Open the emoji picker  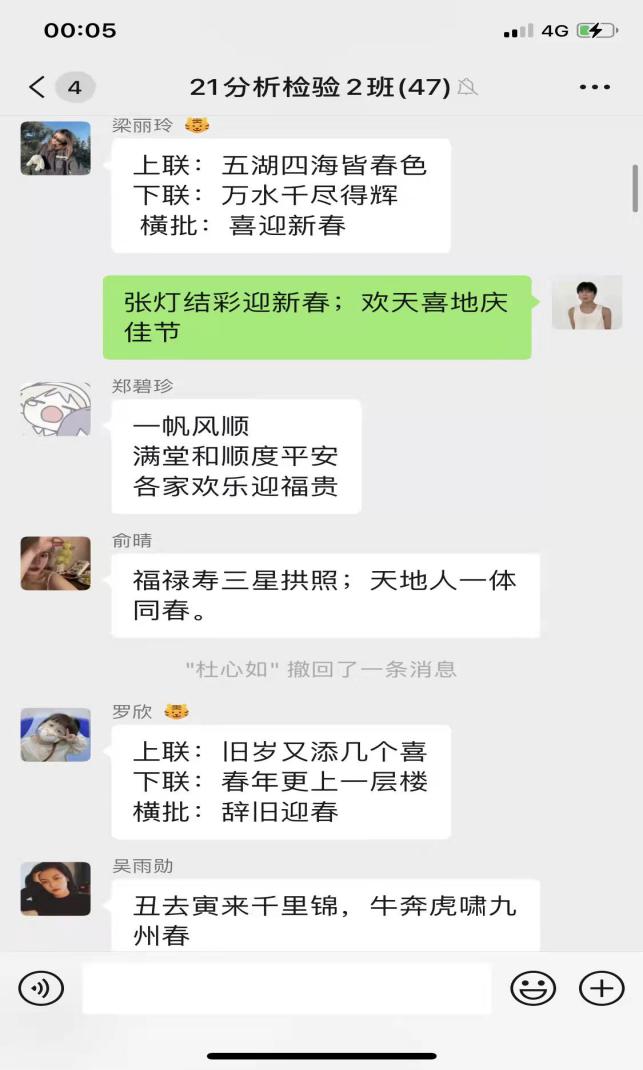533,989
